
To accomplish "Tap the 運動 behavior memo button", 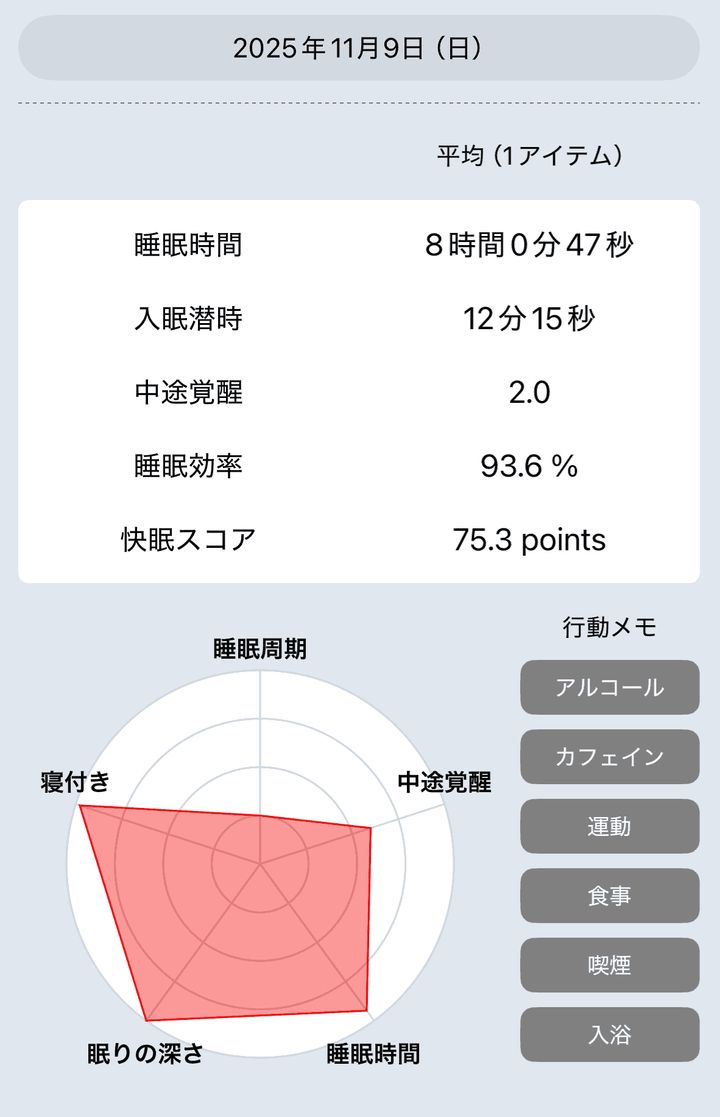I will [x=609, y=826].
